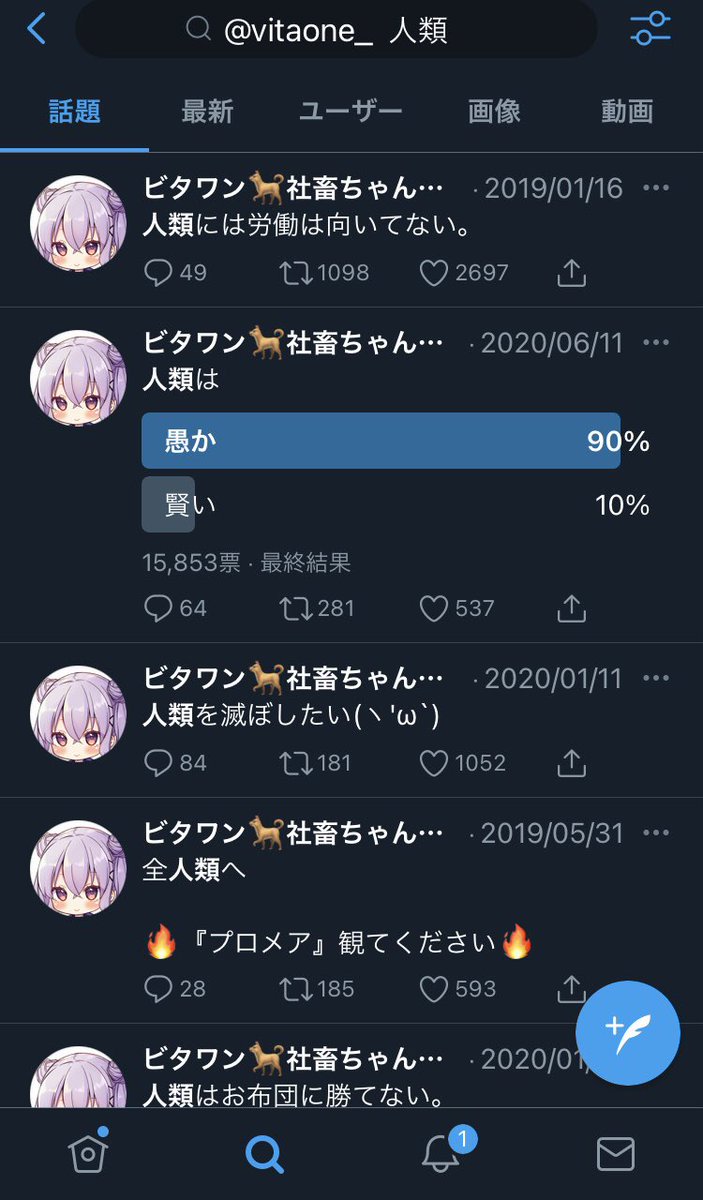This screenshot has width=703, height=1200.
Task: Open overflow menu on the 2019/01/16 tweet
Action: [x=656, y=188]
